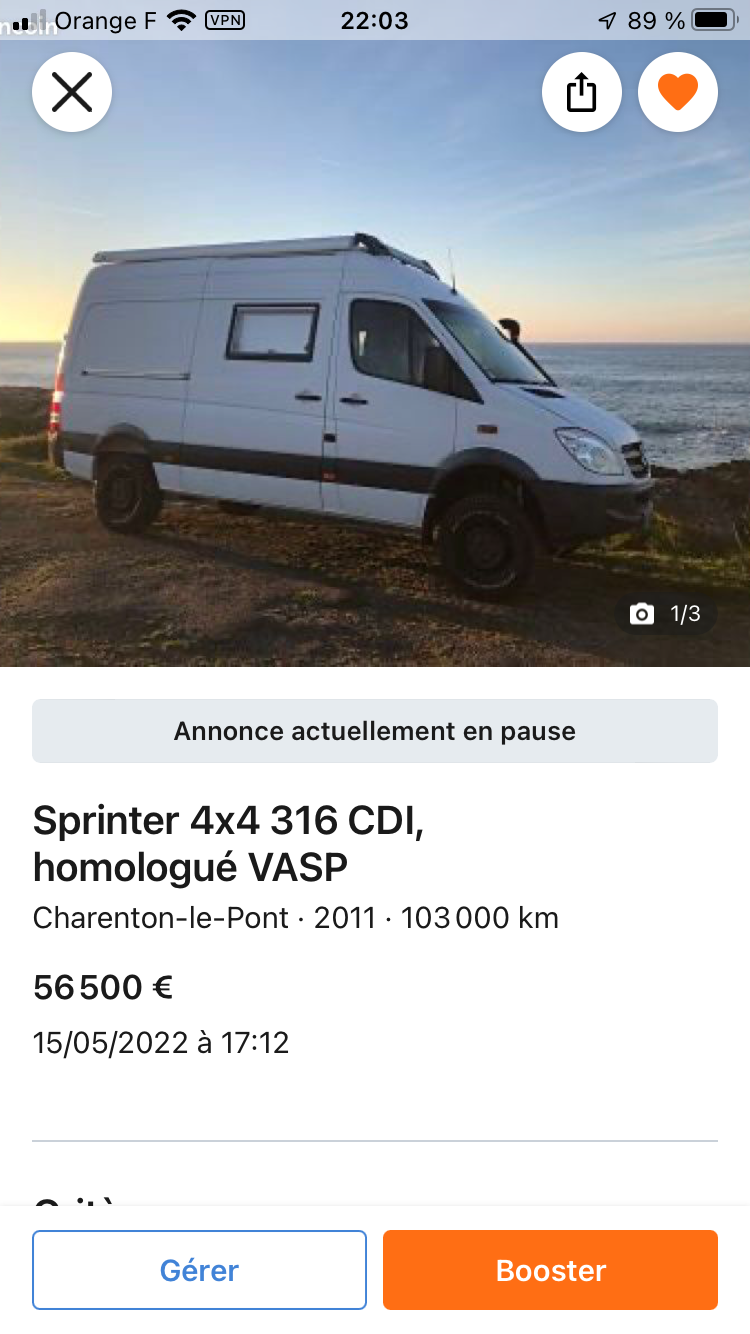Remove listing from favorites via heart
This screenshot has height=1334, width=750.
pos(677,93)
